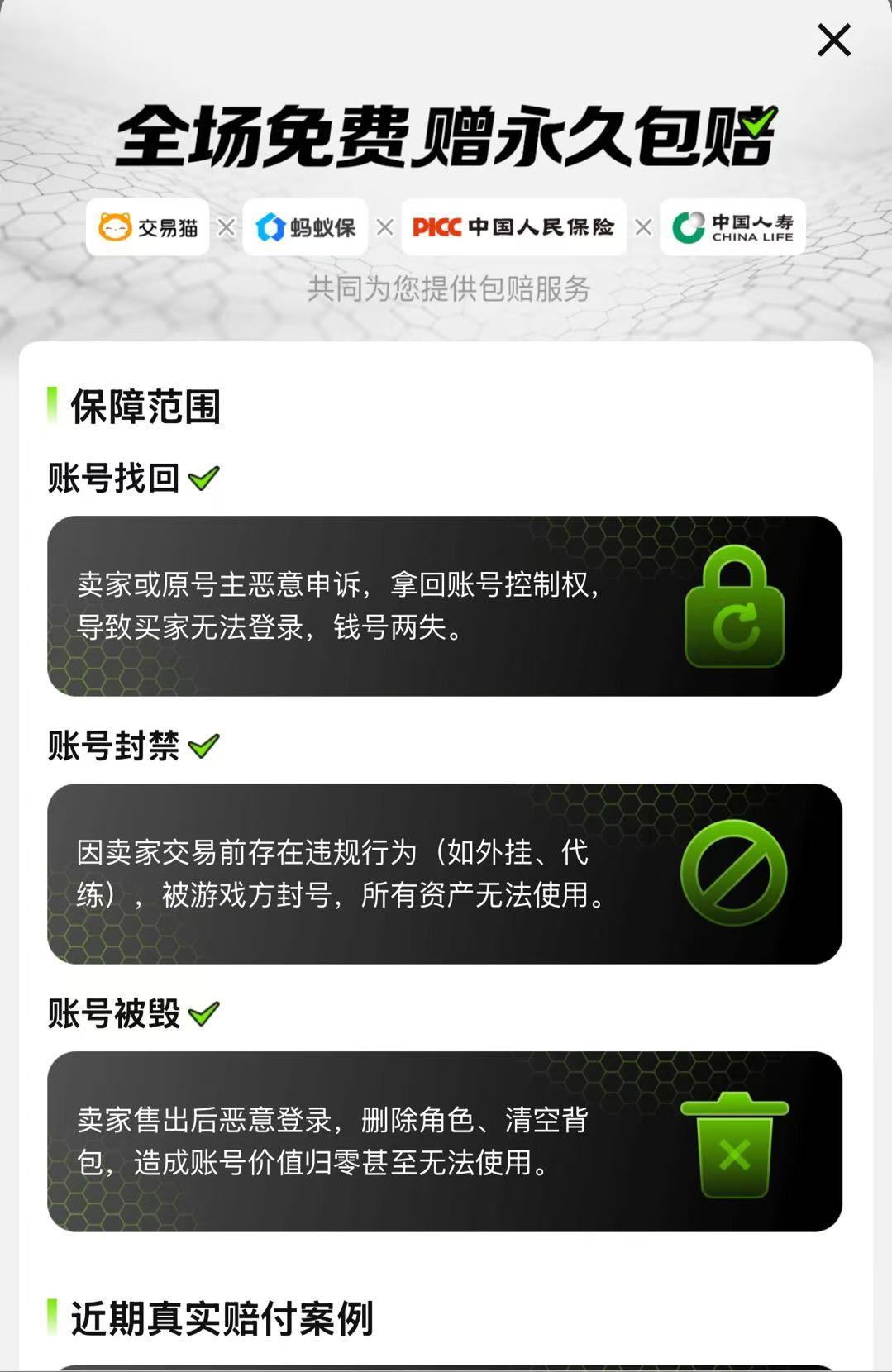Close the compensation guarantee popup
Viewport: 892px width, 1372px height.
[x=834, y=40]
